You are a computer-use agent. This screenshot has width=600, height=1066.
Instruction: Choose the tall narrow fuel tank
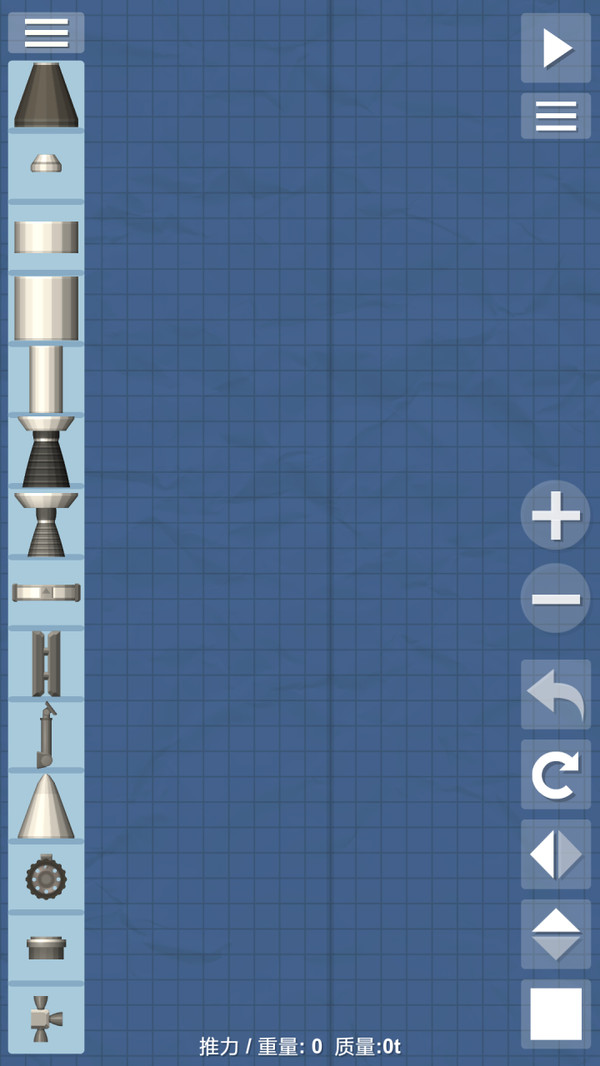click(x=46, y=379)
